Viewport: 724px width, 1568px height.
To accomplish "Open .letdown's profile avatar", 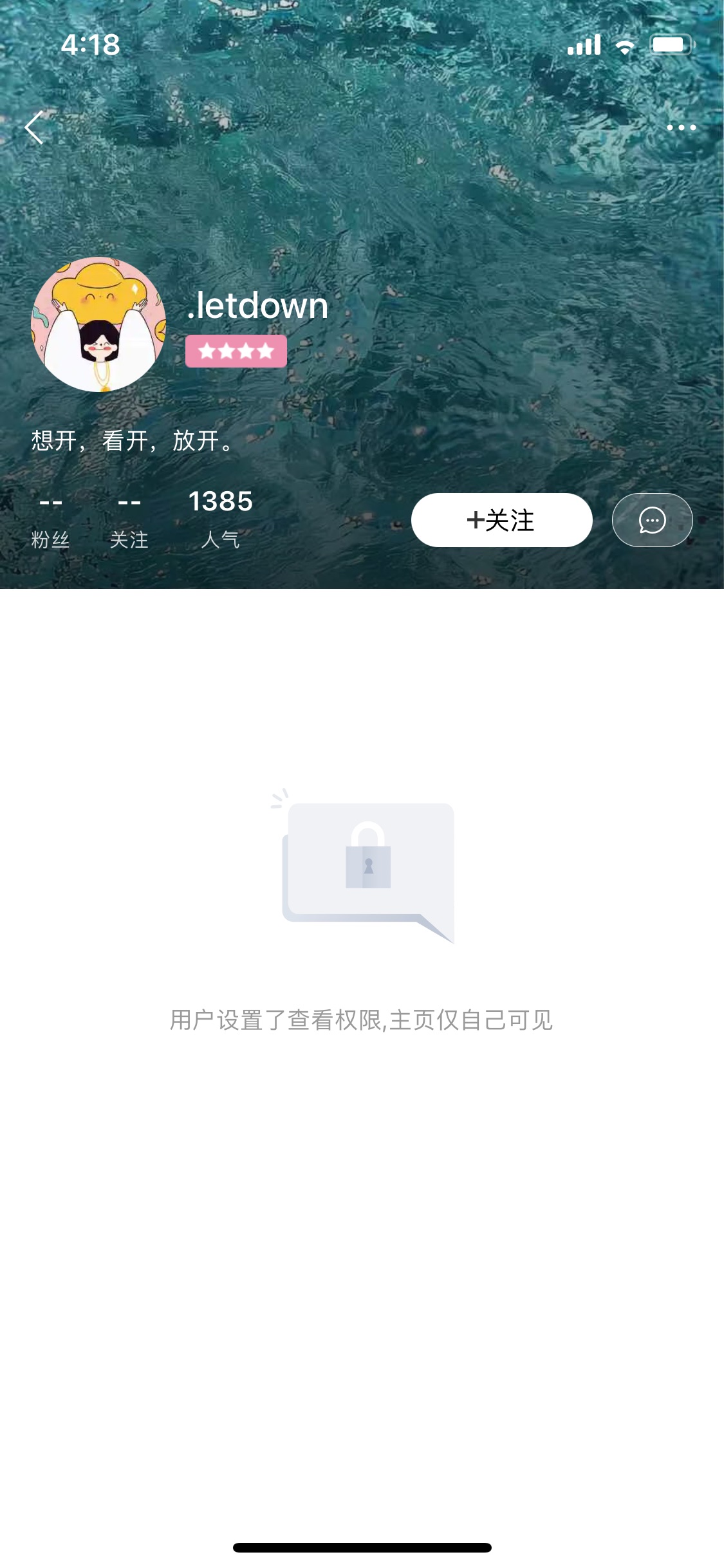I will click(98, 324).
